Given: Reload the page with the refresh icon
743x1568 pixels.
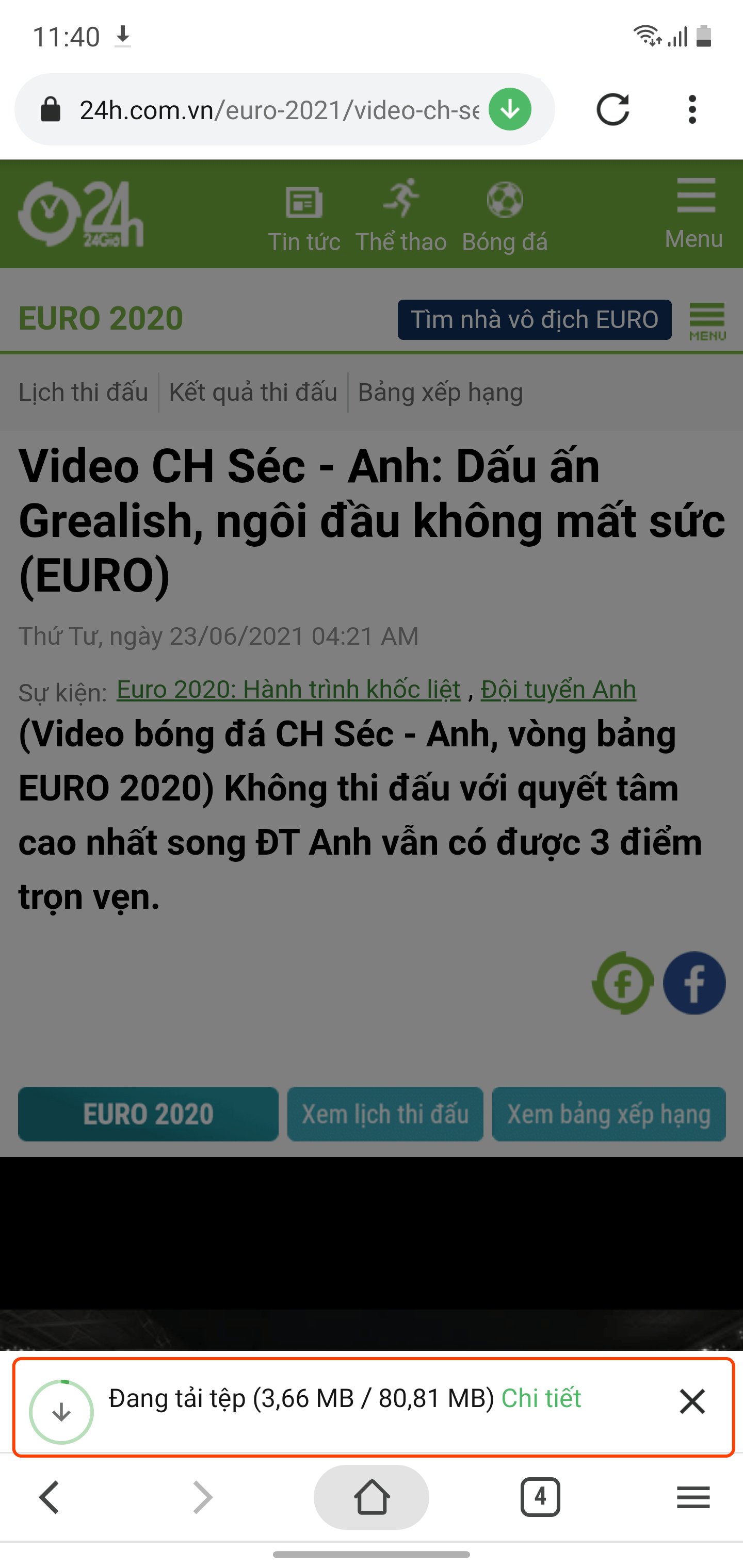Looking at the screenshot, I should [612, 109].
